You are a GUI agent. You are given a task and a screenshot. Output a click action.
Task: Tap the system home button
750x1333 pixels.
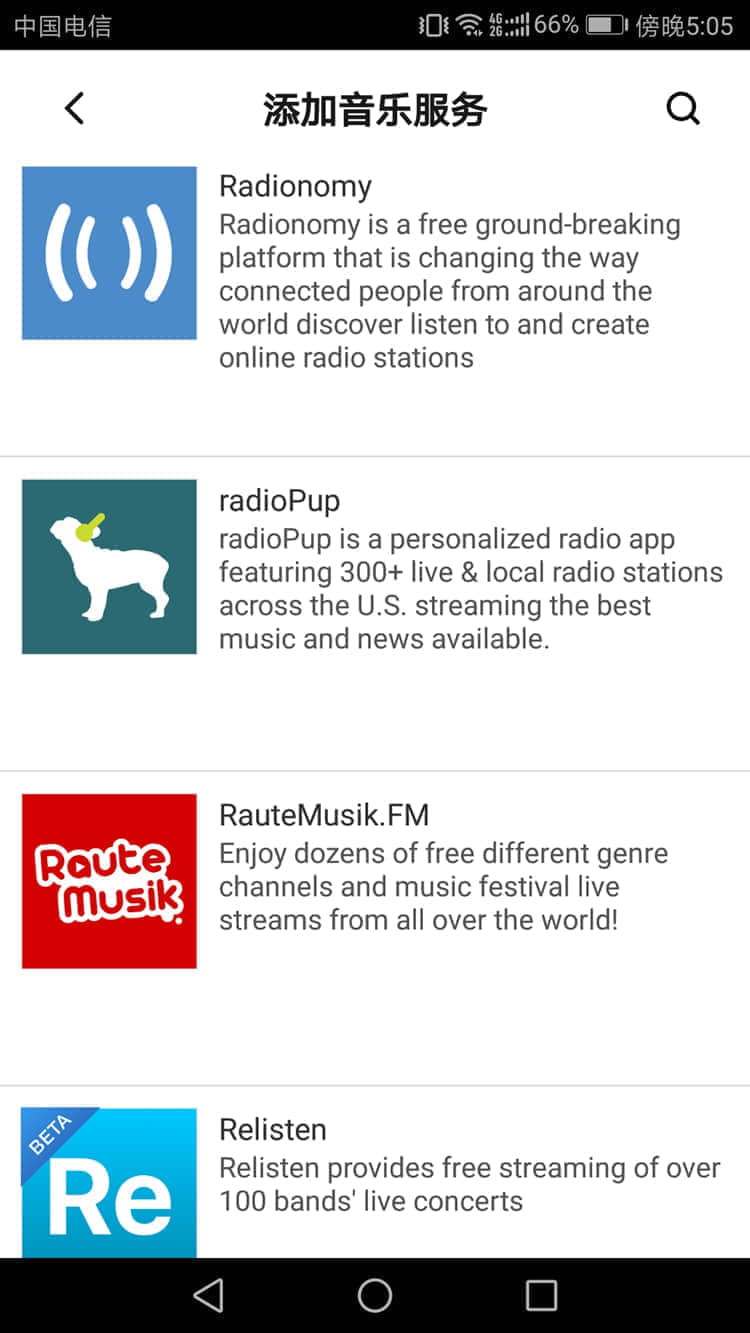click(x=375, y=1296)
